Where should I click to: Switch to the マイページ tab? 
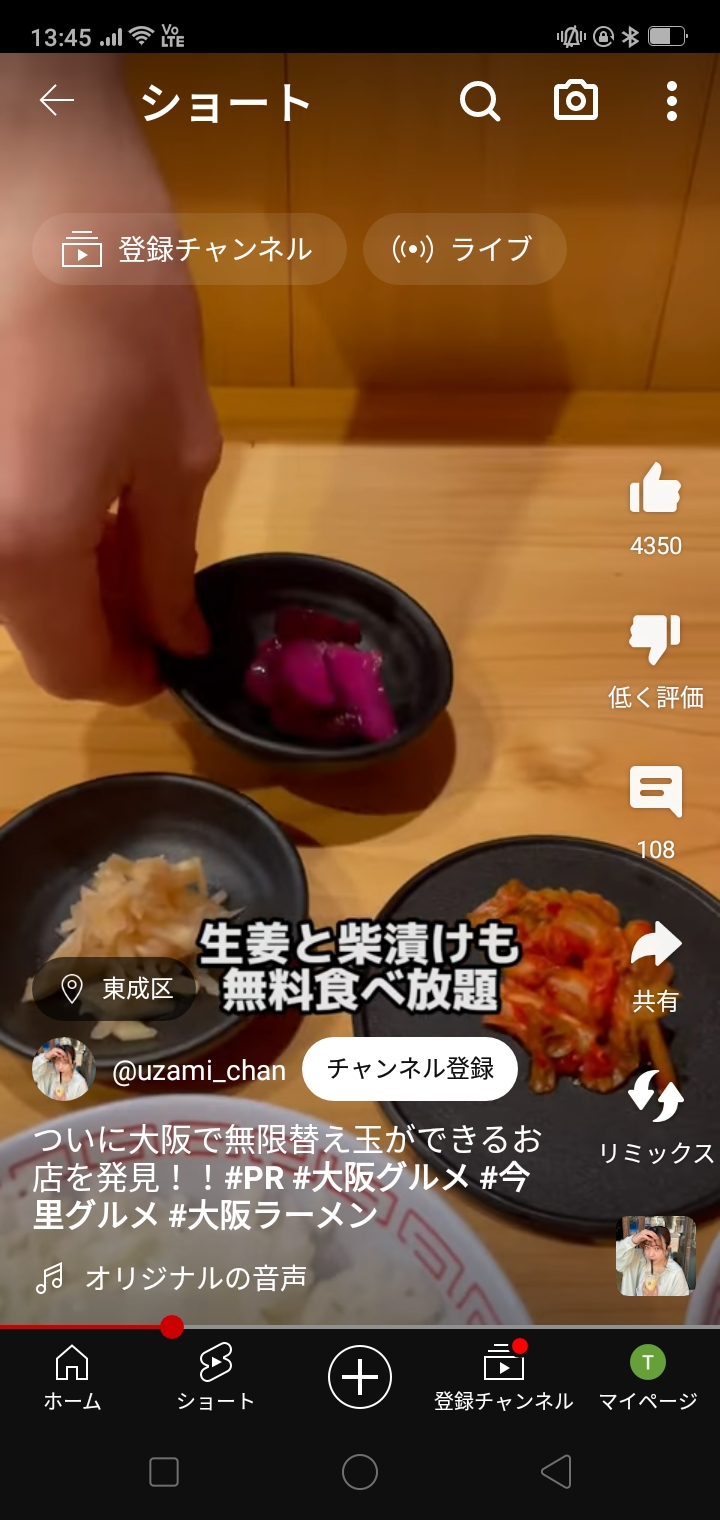pyautogui.click(x=647, y=1378)
